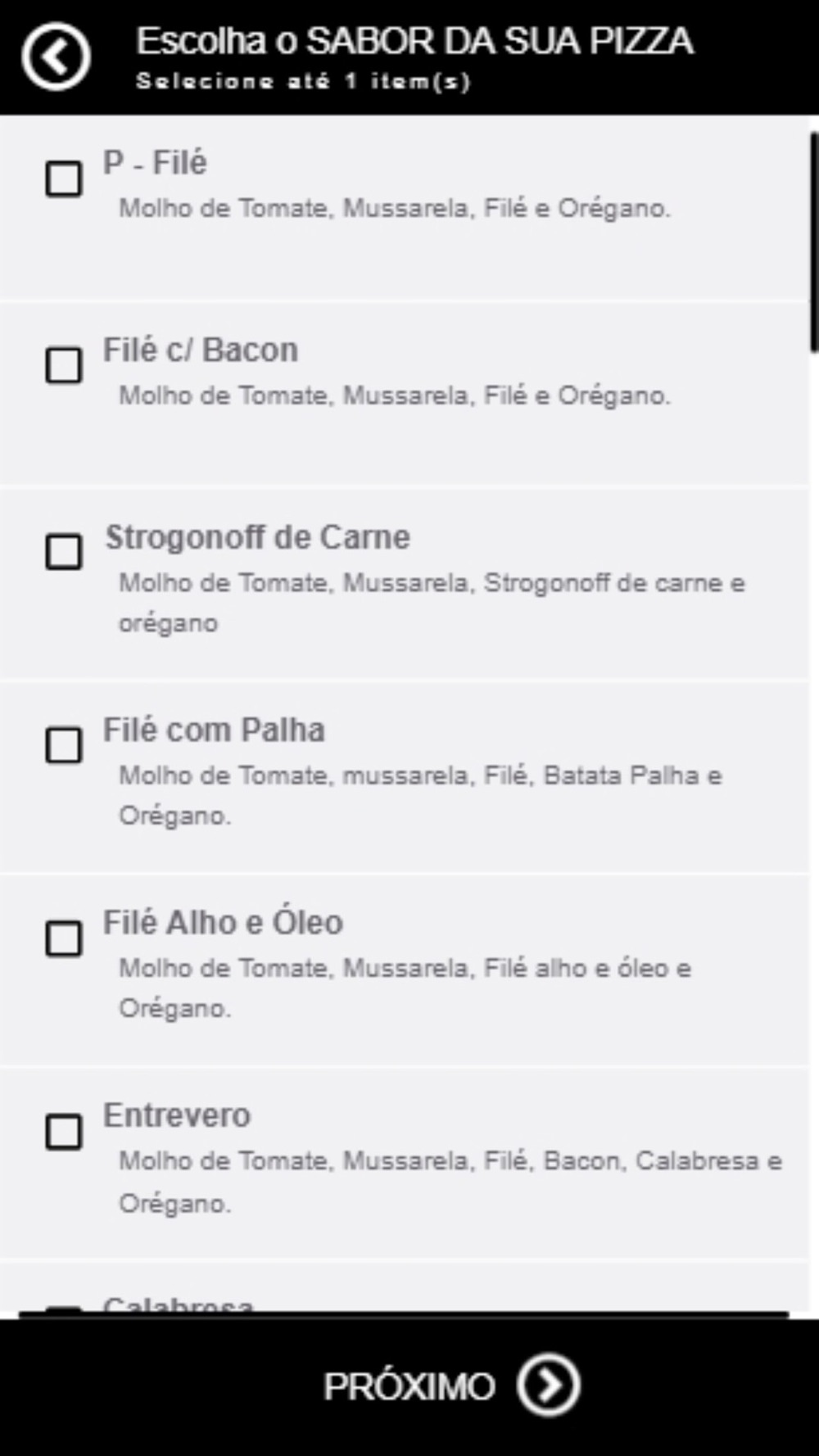The image size is (819, 1456).
Task: Mark the Filé Alho e Óleo checkbox
Action: pyautogui.click(x=64, y=938)
